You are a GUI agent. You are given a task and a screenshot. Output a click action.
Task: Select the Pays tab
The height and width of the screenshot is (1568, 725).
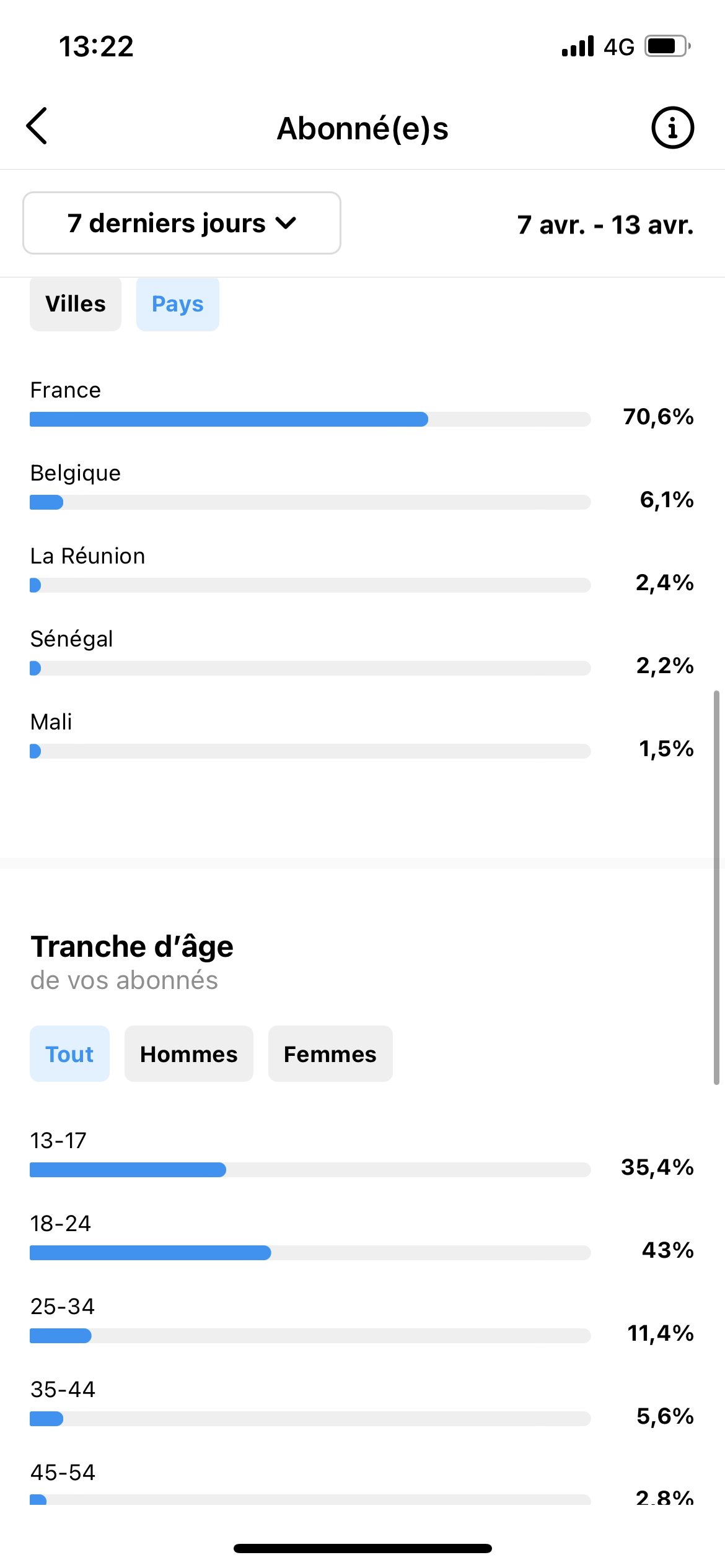pyautogui.click(x=178, y=304)
